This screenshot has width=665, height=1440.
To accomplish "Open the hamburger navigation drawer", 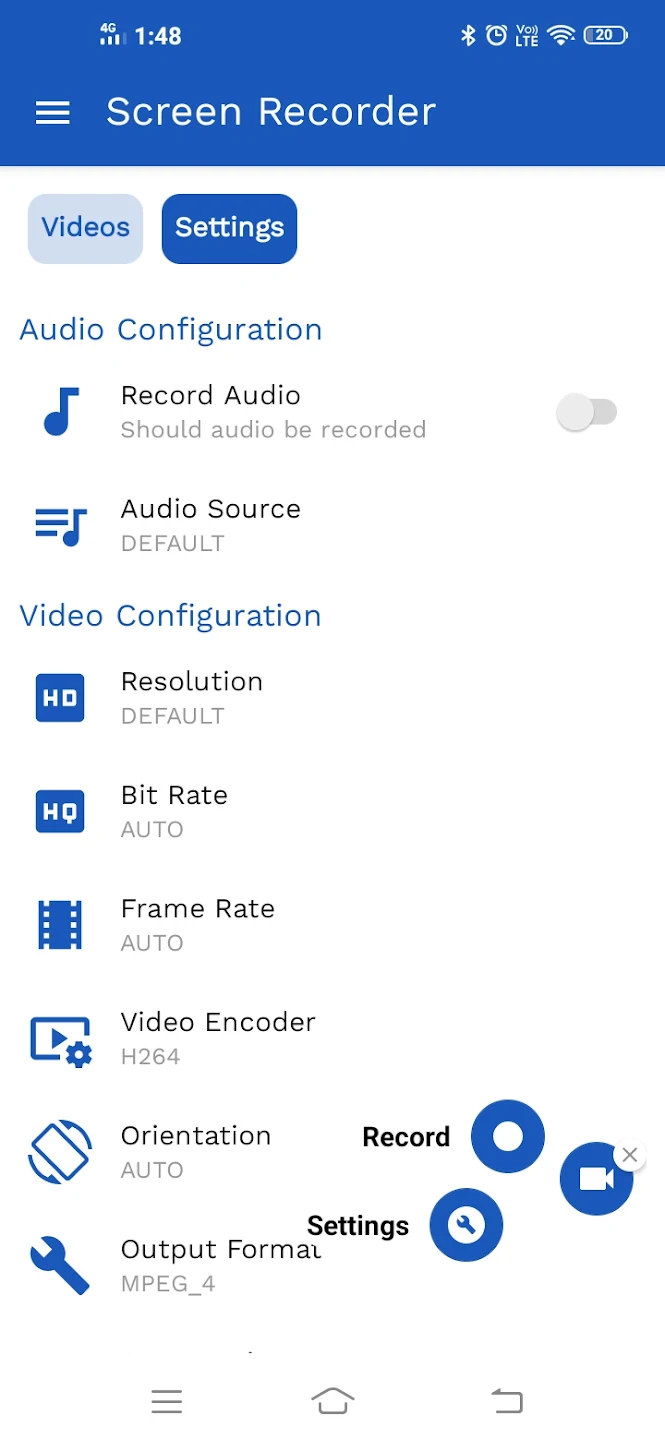I will coord(53,113).
